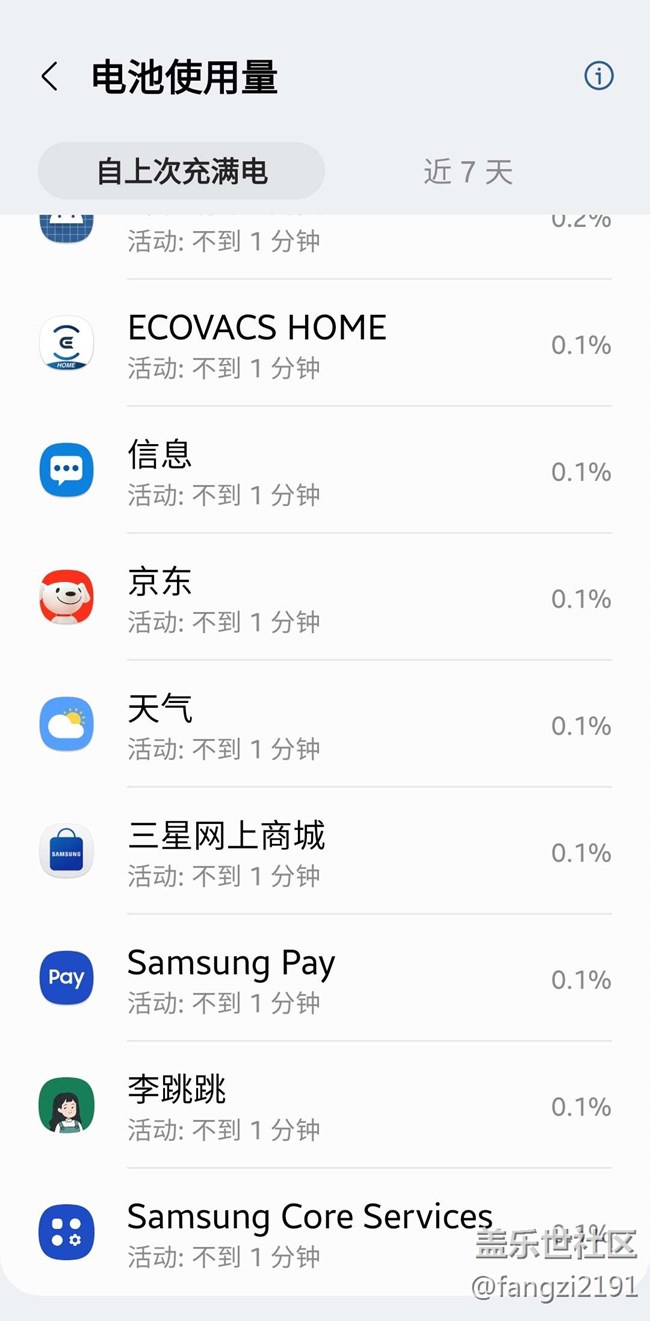Open 三星网上商城 battery details
The height and width of the screenshot is (1321, 650).
point(325,852)
